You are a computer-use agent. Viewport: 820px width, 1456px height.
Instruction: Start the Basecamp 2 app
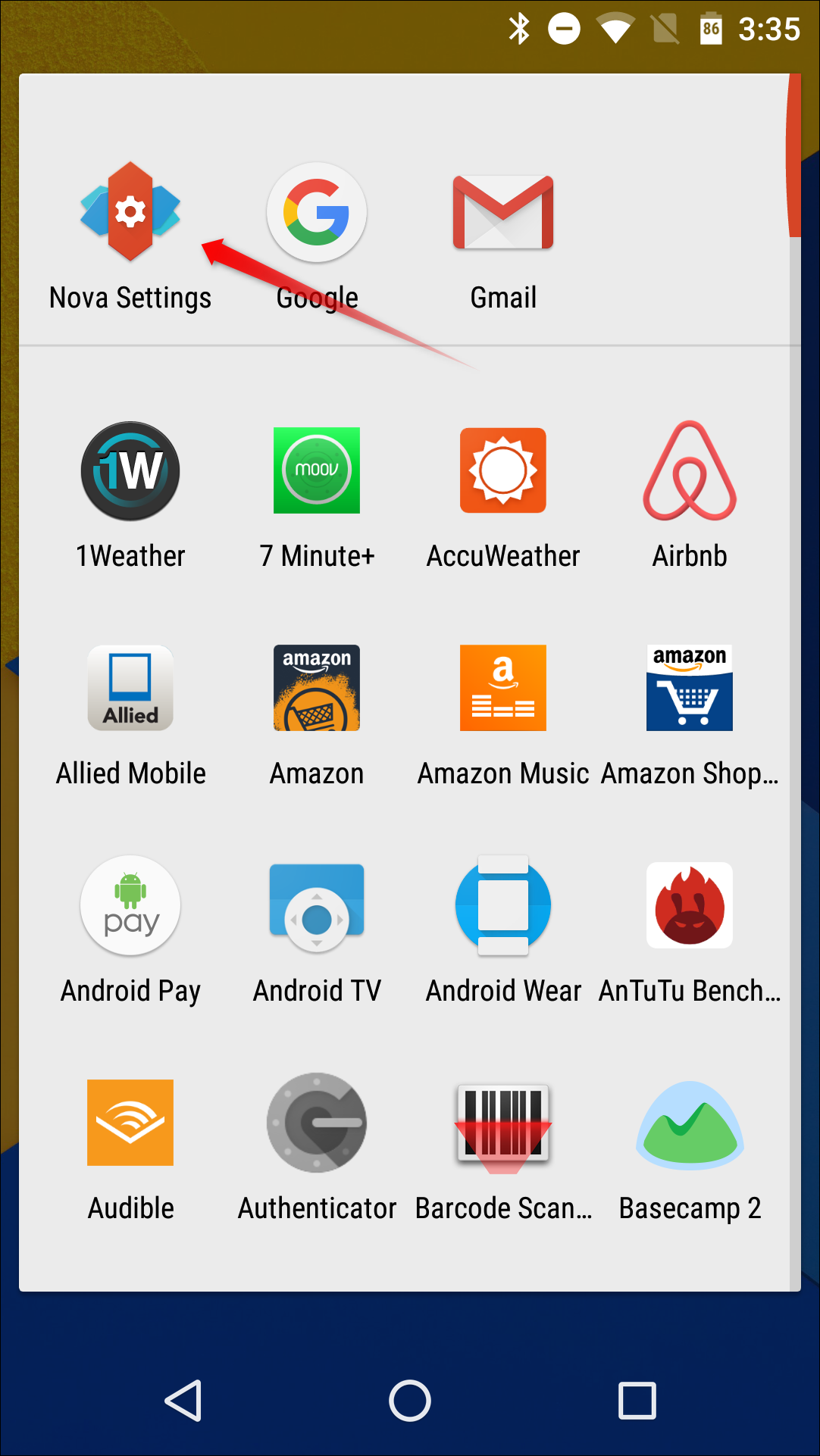click(689, 1123)
